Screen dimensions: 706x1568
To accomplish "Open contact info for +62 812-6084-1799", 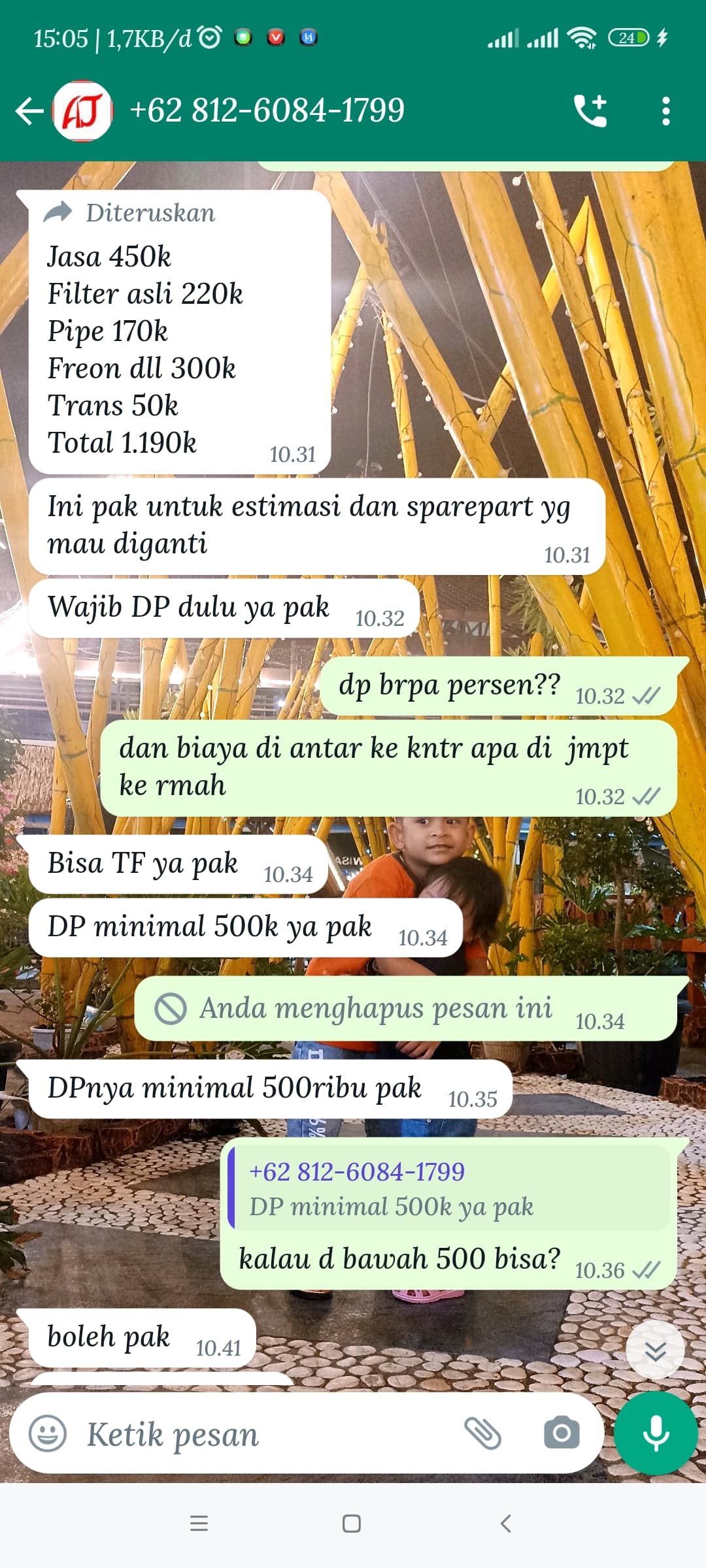I will [267, 110].
